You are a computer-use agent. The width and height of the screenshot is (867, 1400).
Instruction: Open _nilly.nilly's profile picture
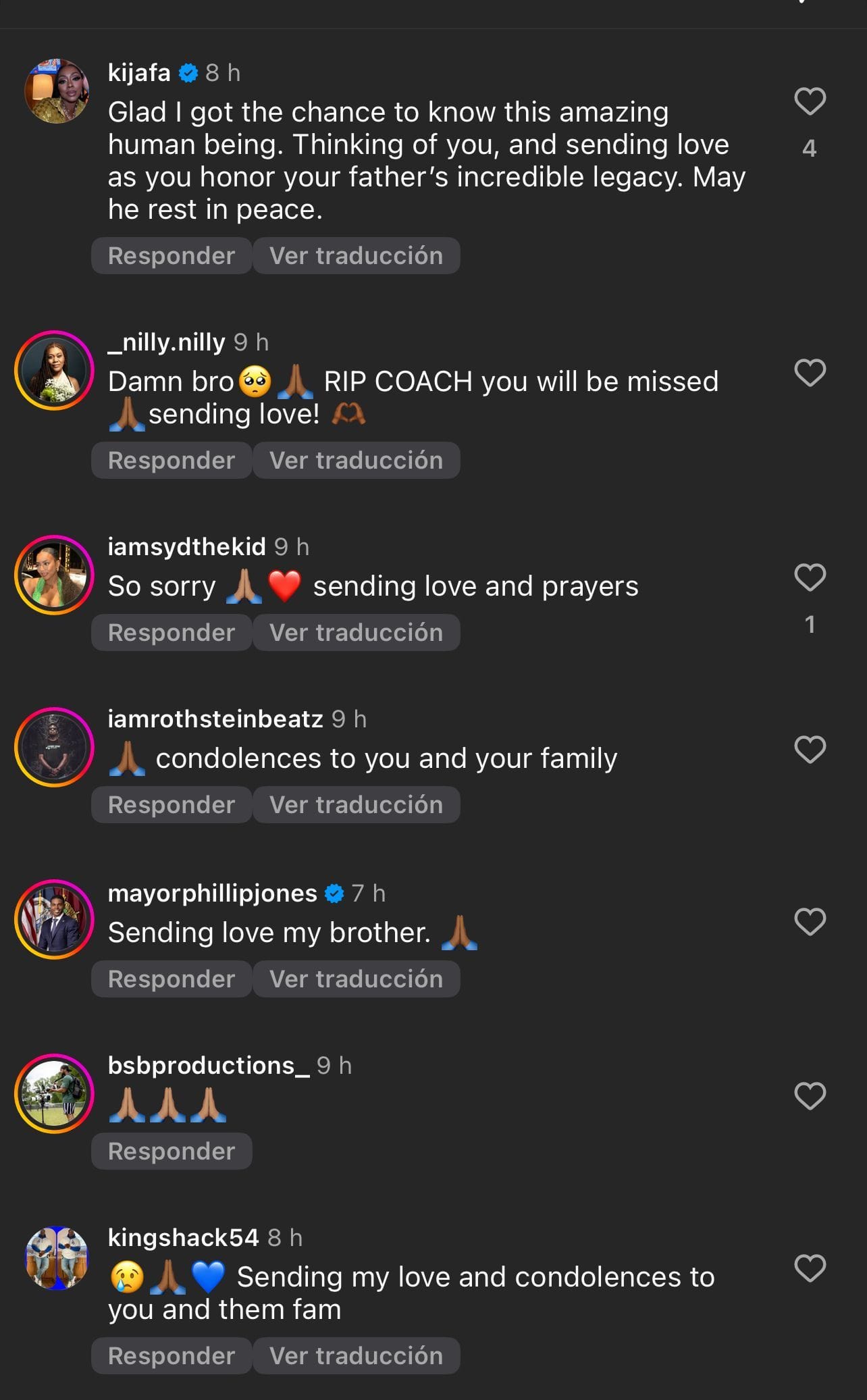click(x=54, y=370)
